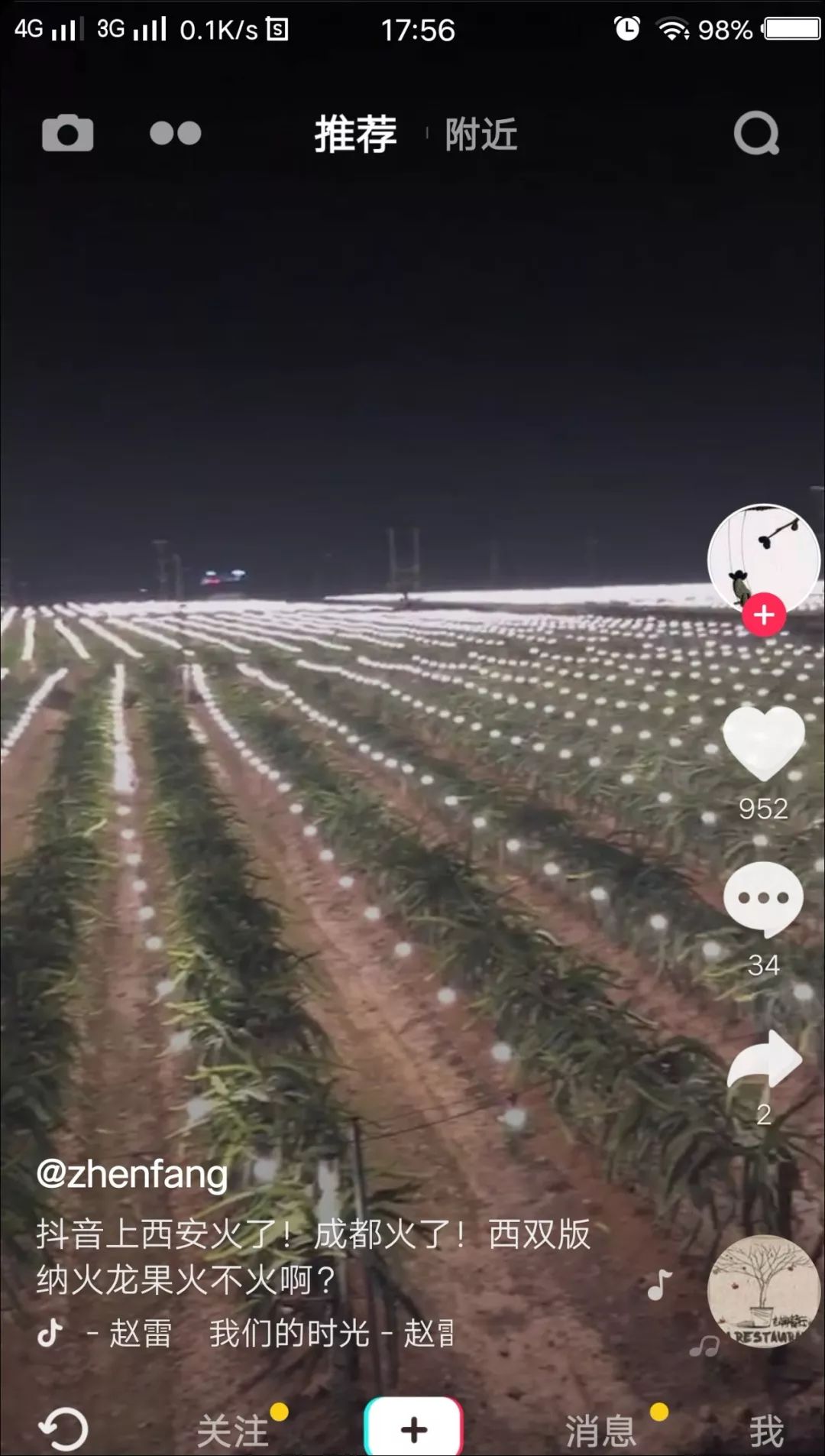
Task: Tap the spinning music disc
Action: point(763,1292)
